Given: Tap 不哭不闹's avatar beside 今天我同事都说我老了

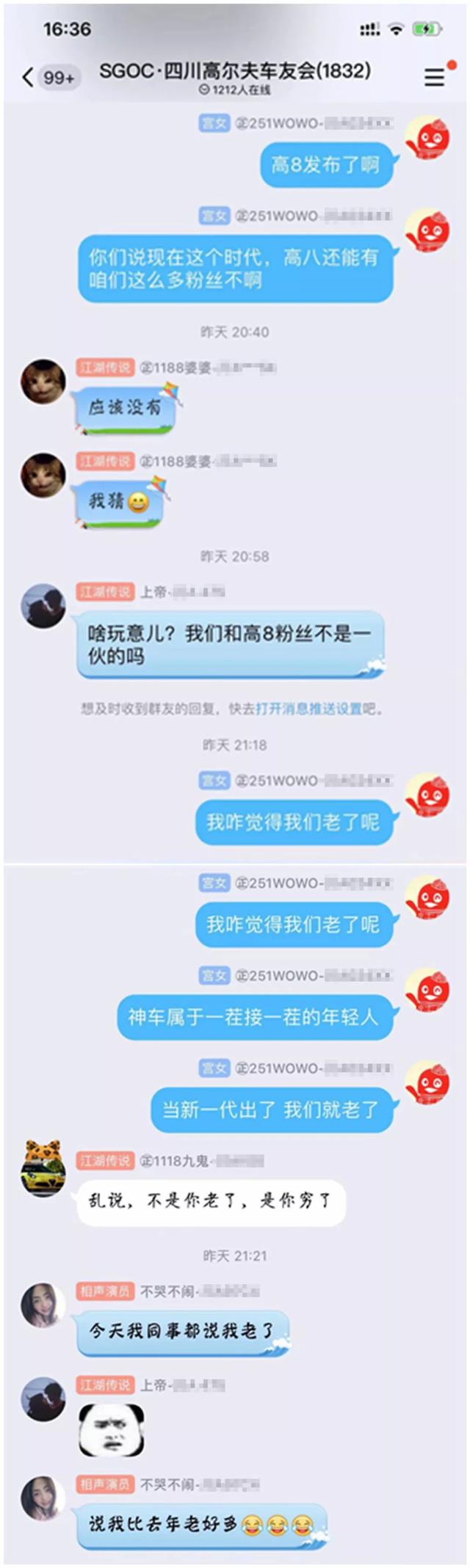Looking at the screenshot, I should point(43,1306).
